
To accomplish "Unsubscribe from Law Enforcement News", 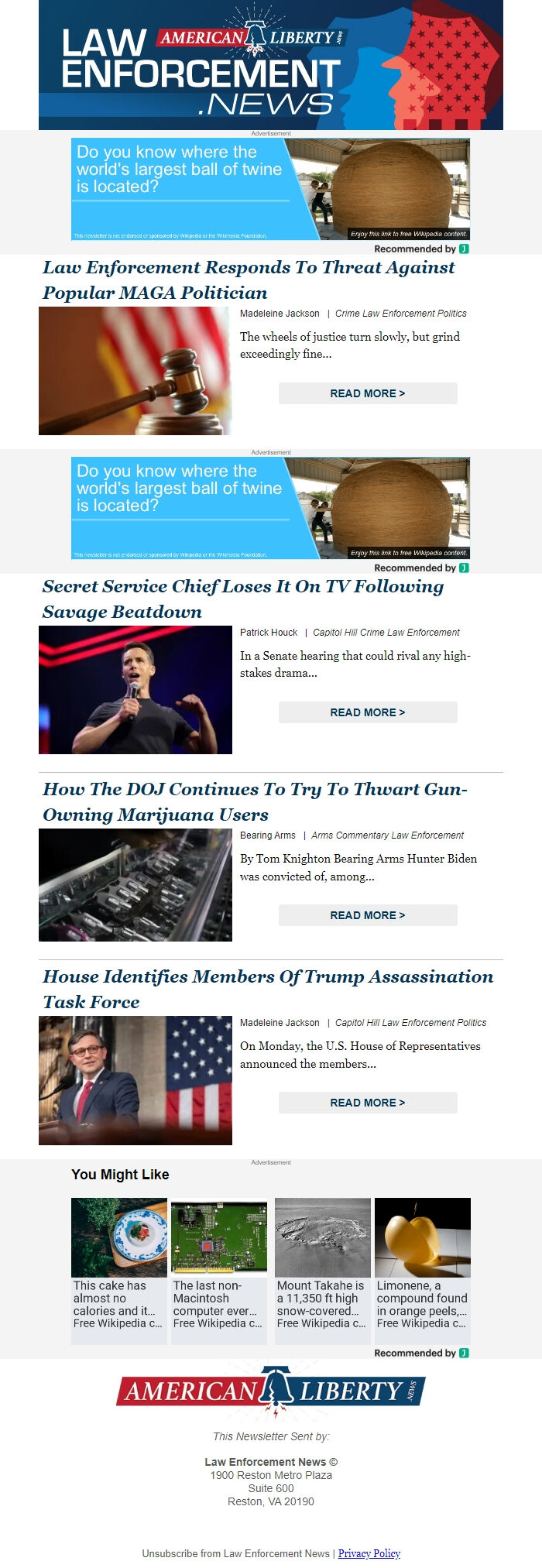I will (235, 1553).
